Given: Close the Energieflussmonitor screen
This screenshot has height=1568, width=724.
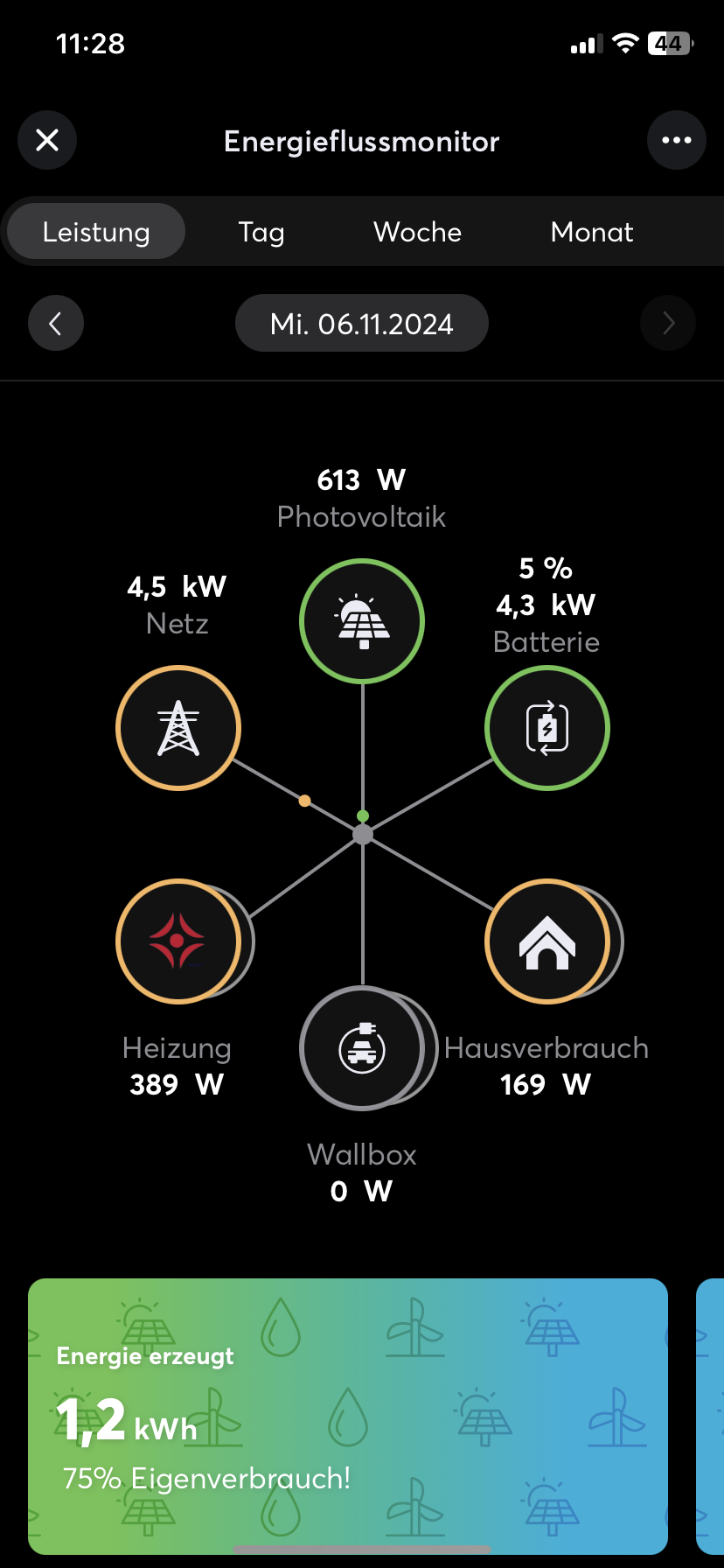Looking at the screenshot, I should pyautogui.click(x=47, y=140).
